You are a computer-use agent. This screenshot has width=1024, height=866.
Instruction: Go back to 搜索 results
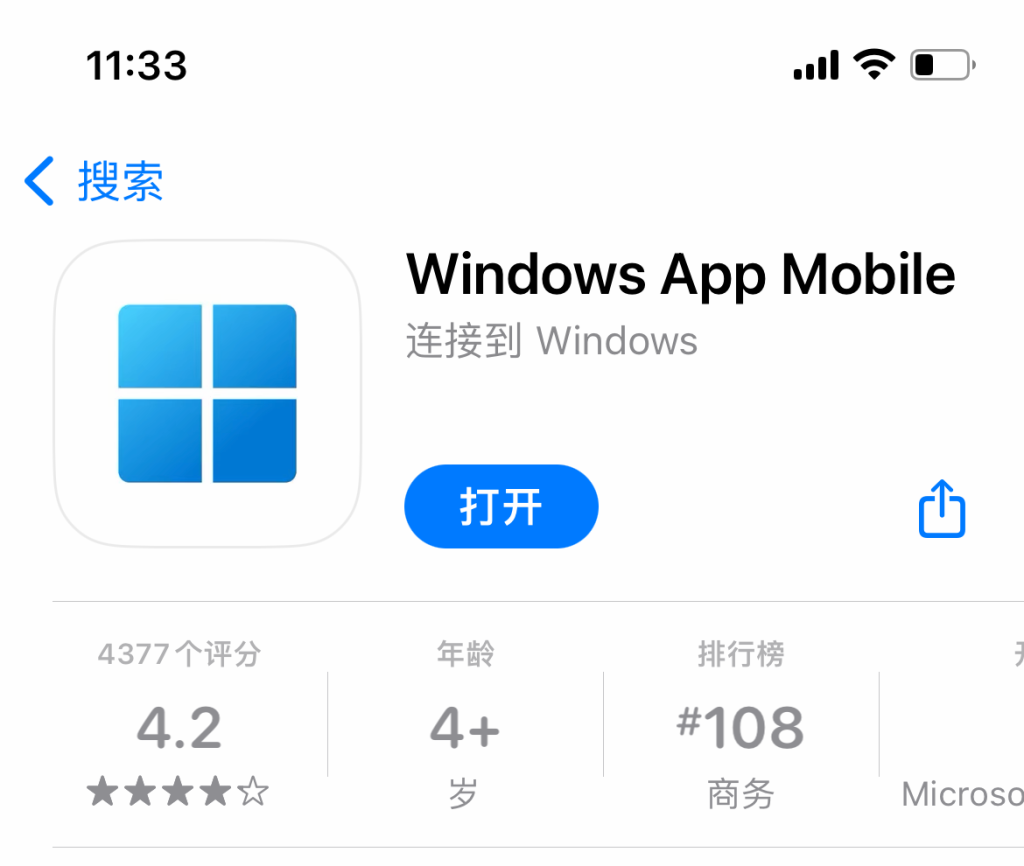pyautogui.click(x=94, y=182)
